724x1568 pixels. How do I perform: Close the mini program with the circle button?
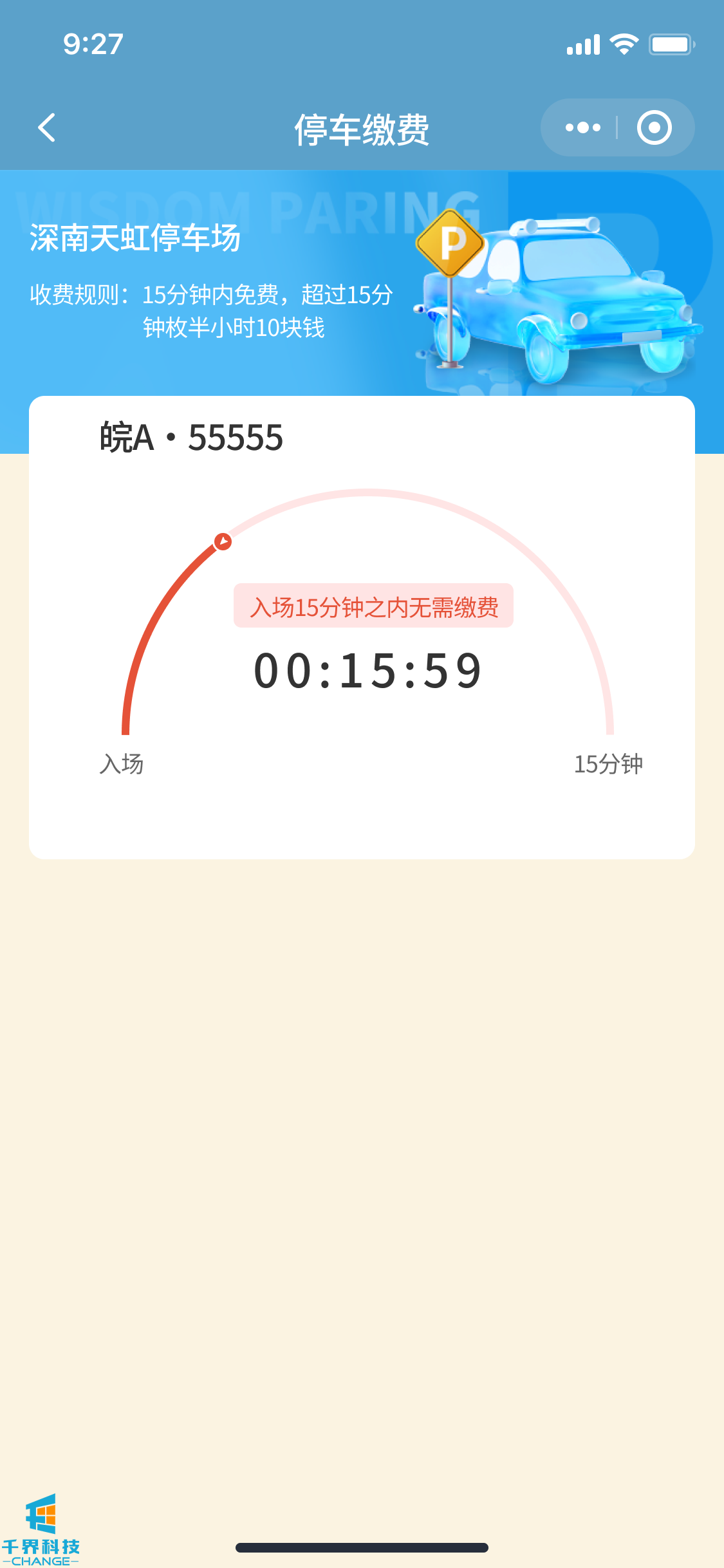pos(654,127)
